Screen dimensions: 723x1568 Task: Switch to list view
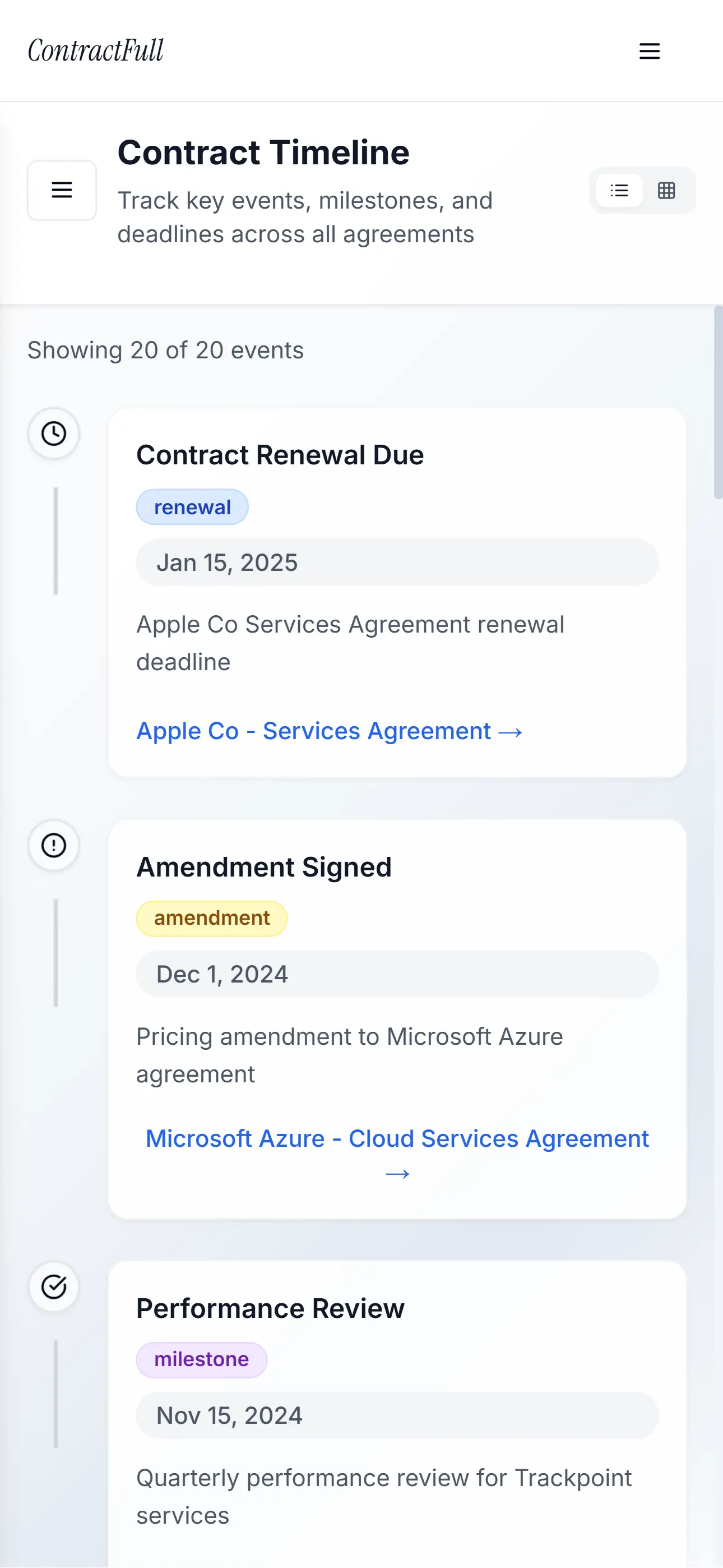619,191
